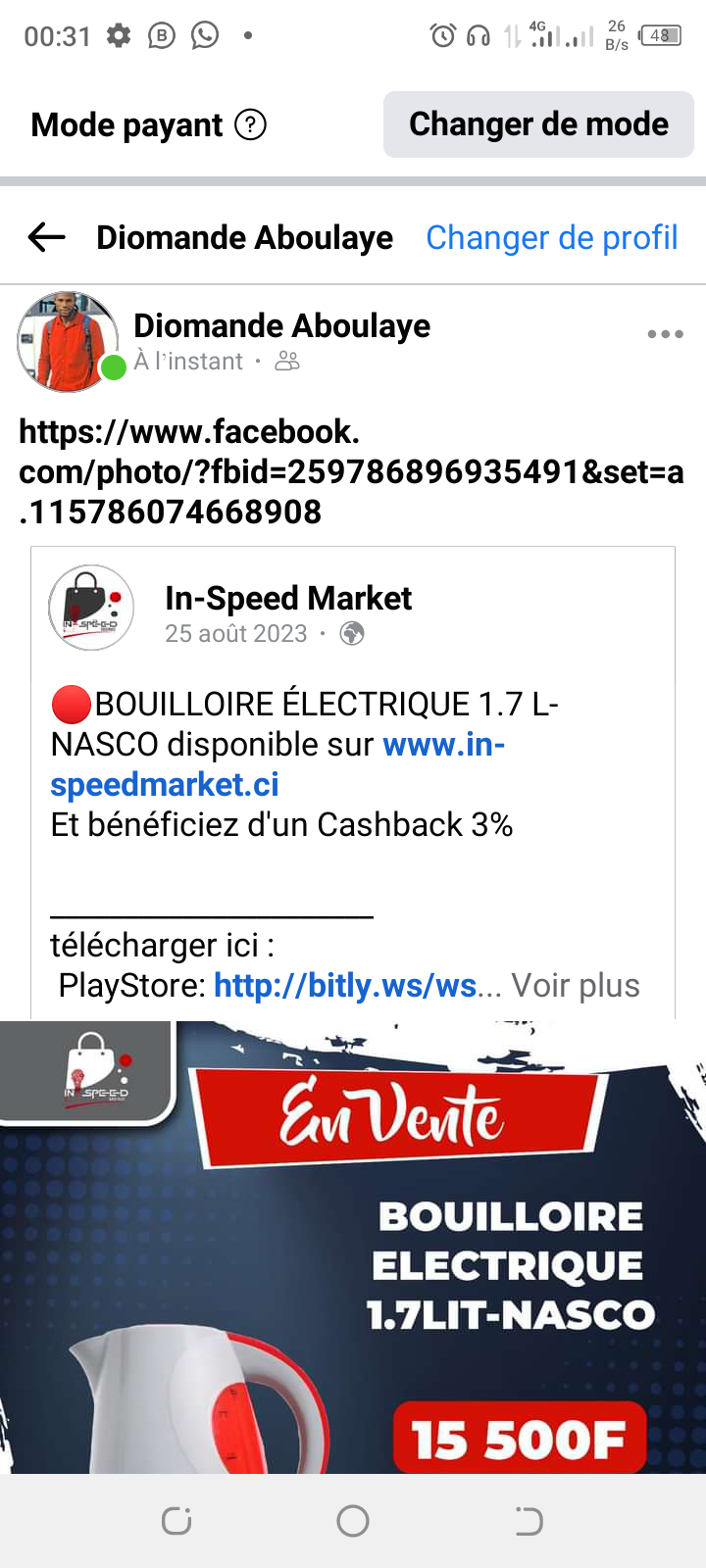Open Diomande Aboulaye's profile picture
706x1568 pixels.
(68, 342)
